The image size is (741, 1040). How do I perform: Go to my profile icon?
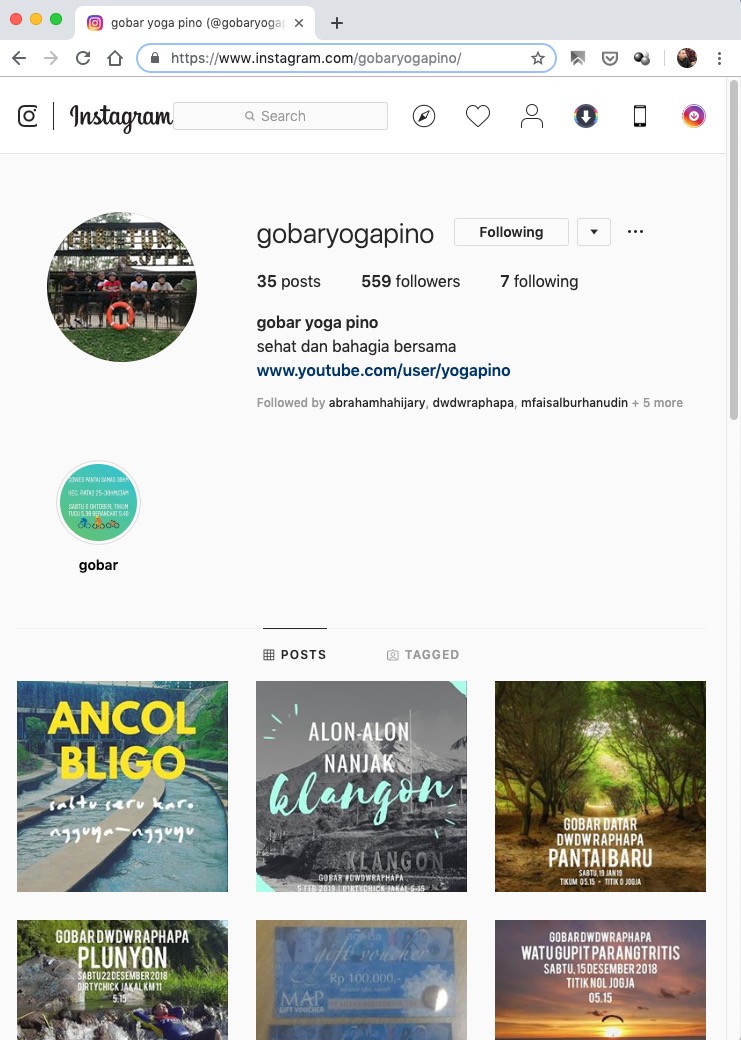click(x=532, y=116)
